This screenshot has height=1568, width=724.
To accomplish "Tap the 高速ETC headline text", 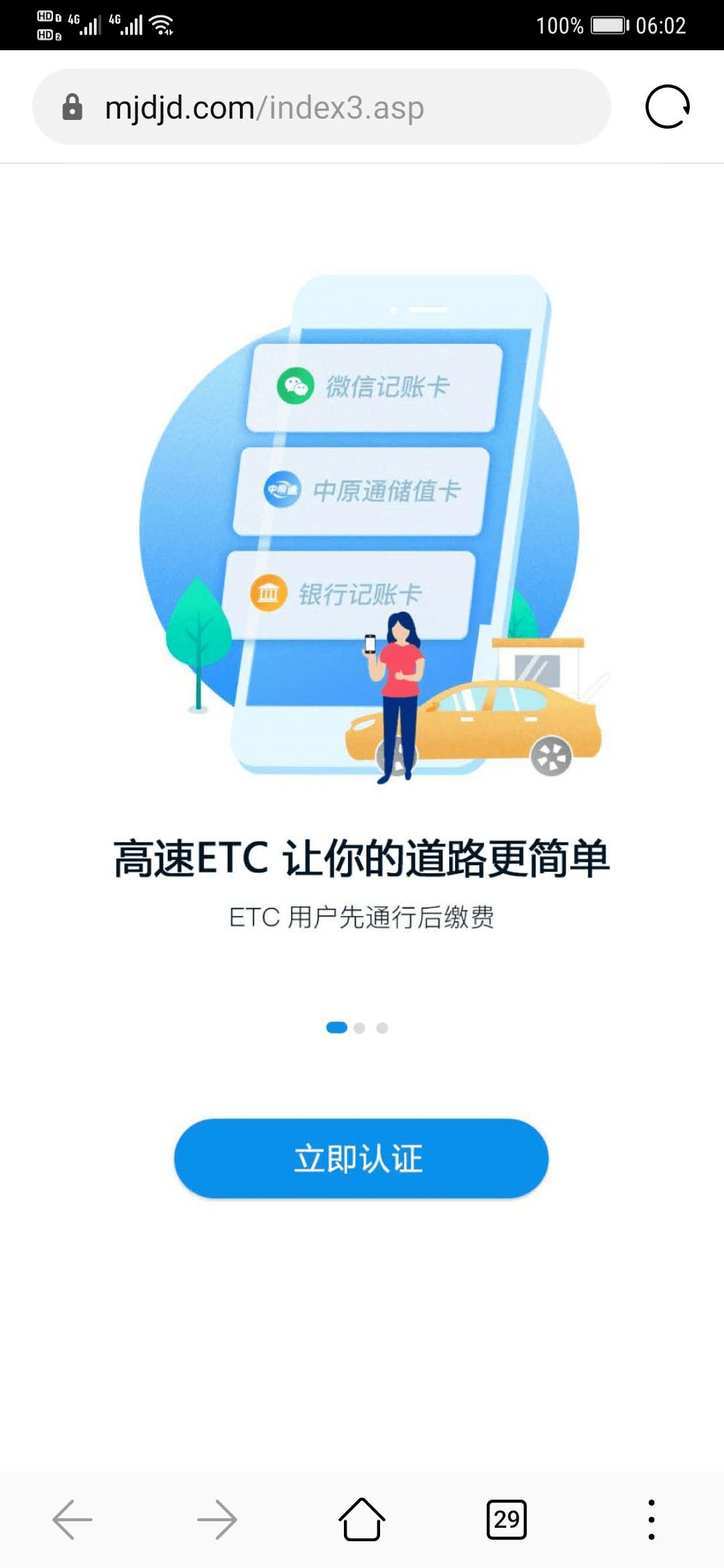I will pos(362,860).
